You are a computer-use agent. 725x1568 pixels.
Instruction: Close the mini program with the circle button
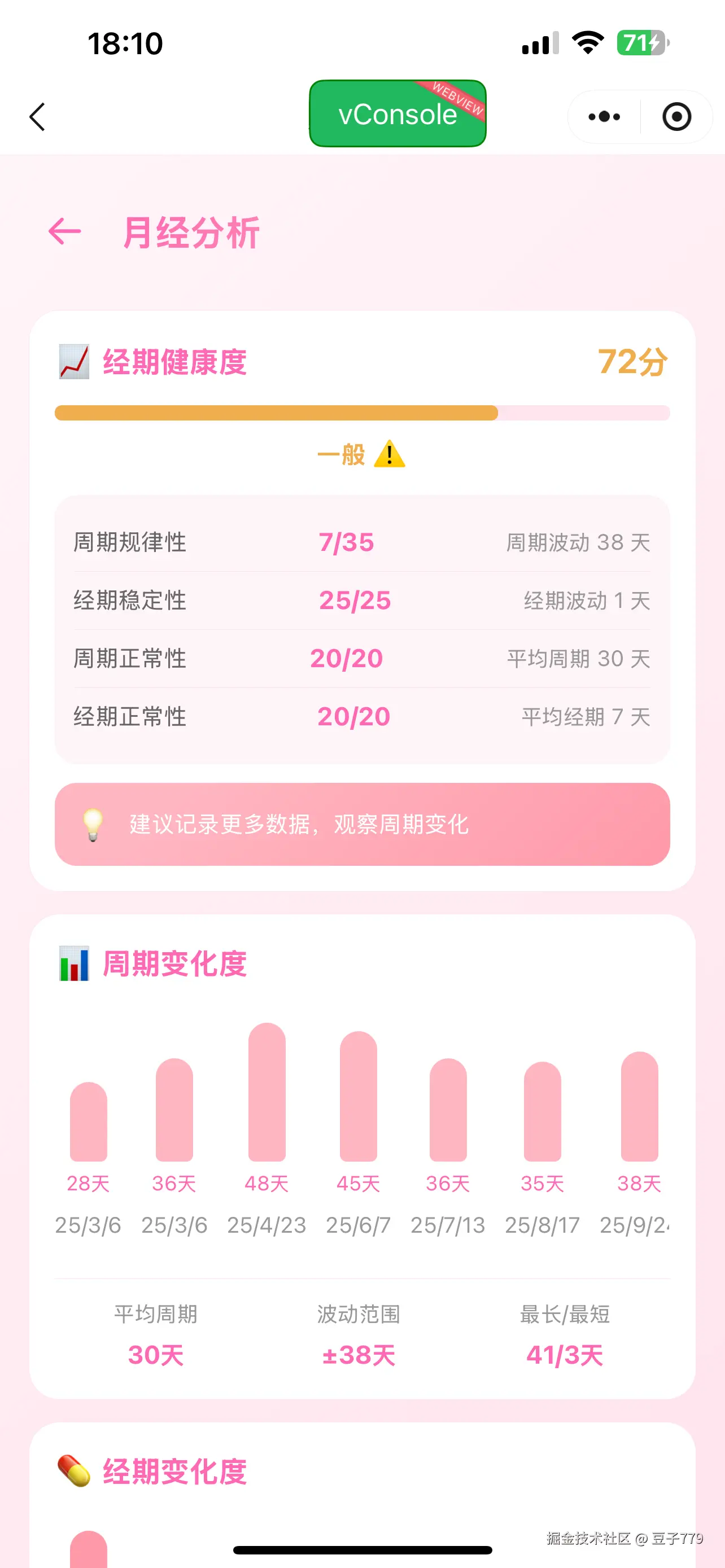pyautogui.click(x=676, y=116)
